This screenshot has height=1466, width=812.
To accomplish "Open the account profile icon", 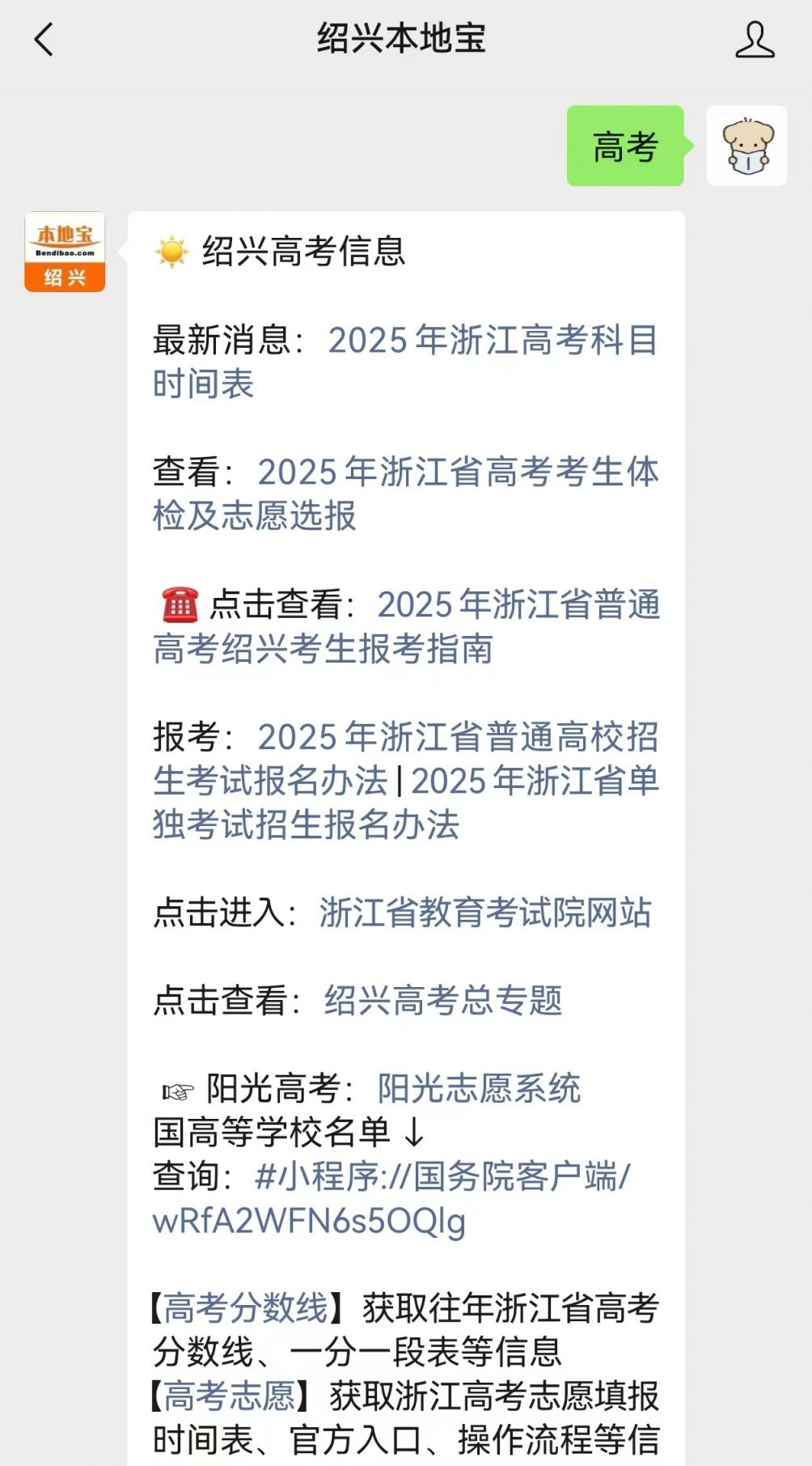I will [x=755, y=40].
